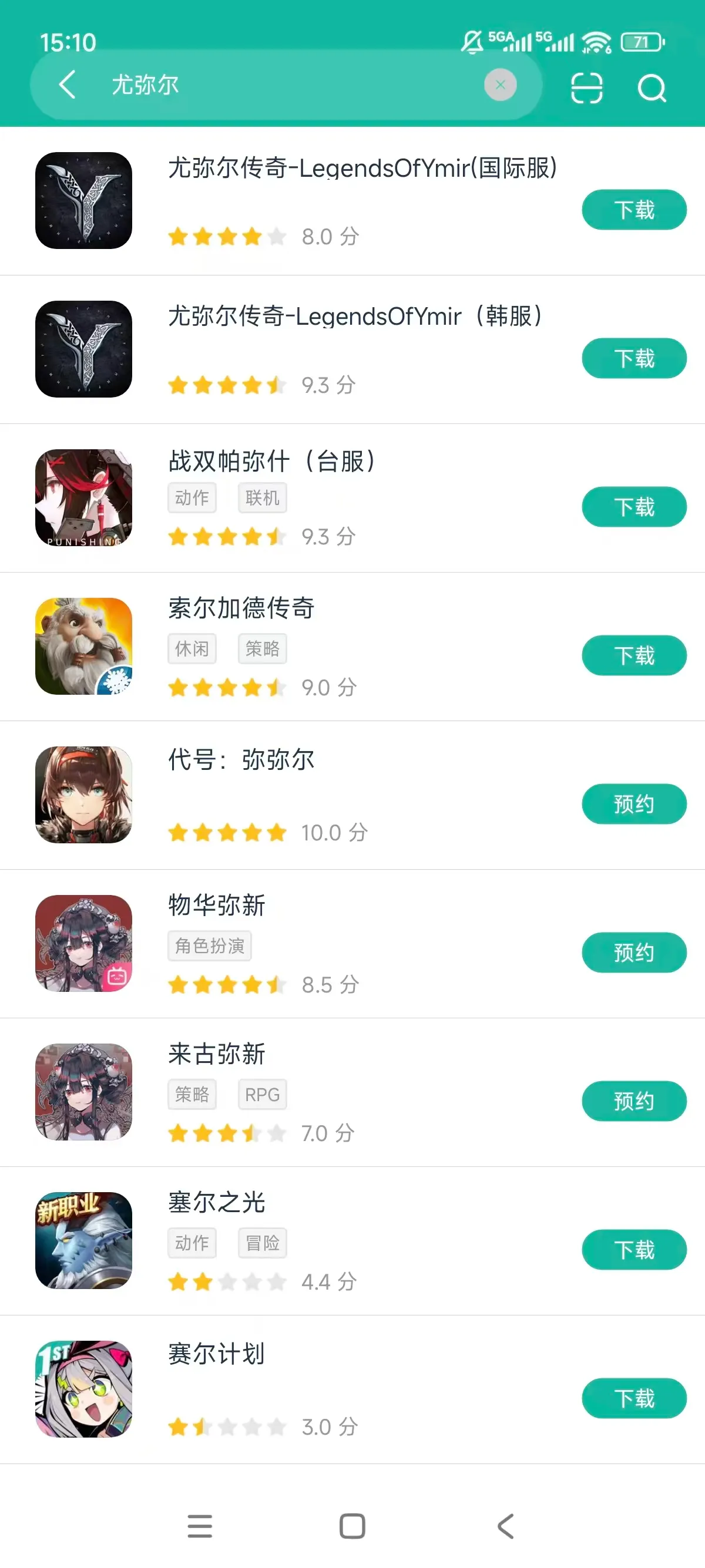Open 索尔加德传奇 app icon
705x1568 pixels.
pos(84,647)
